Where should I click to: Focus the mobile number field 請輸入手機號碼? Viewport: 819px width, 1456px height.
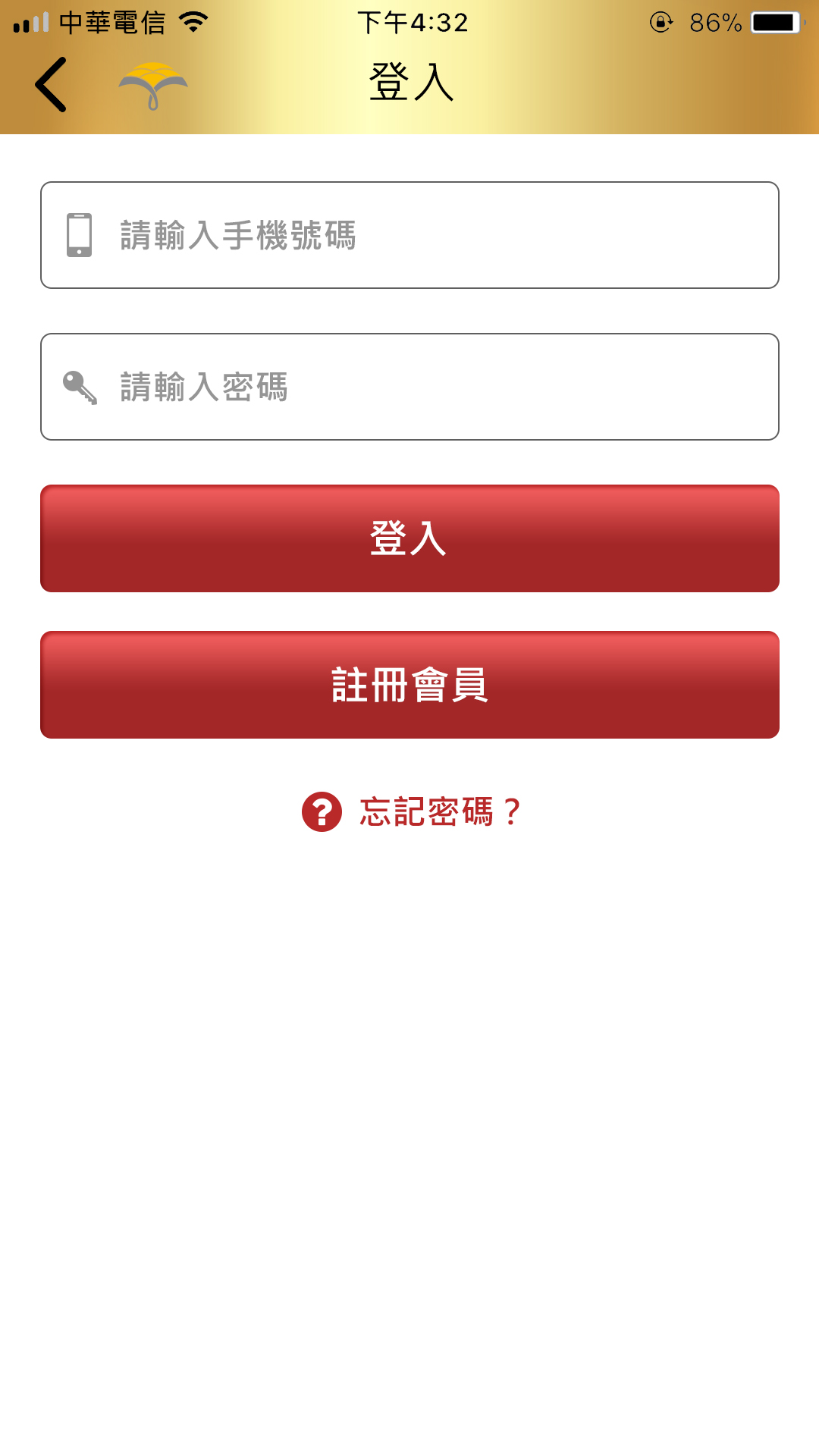(409, 235)
